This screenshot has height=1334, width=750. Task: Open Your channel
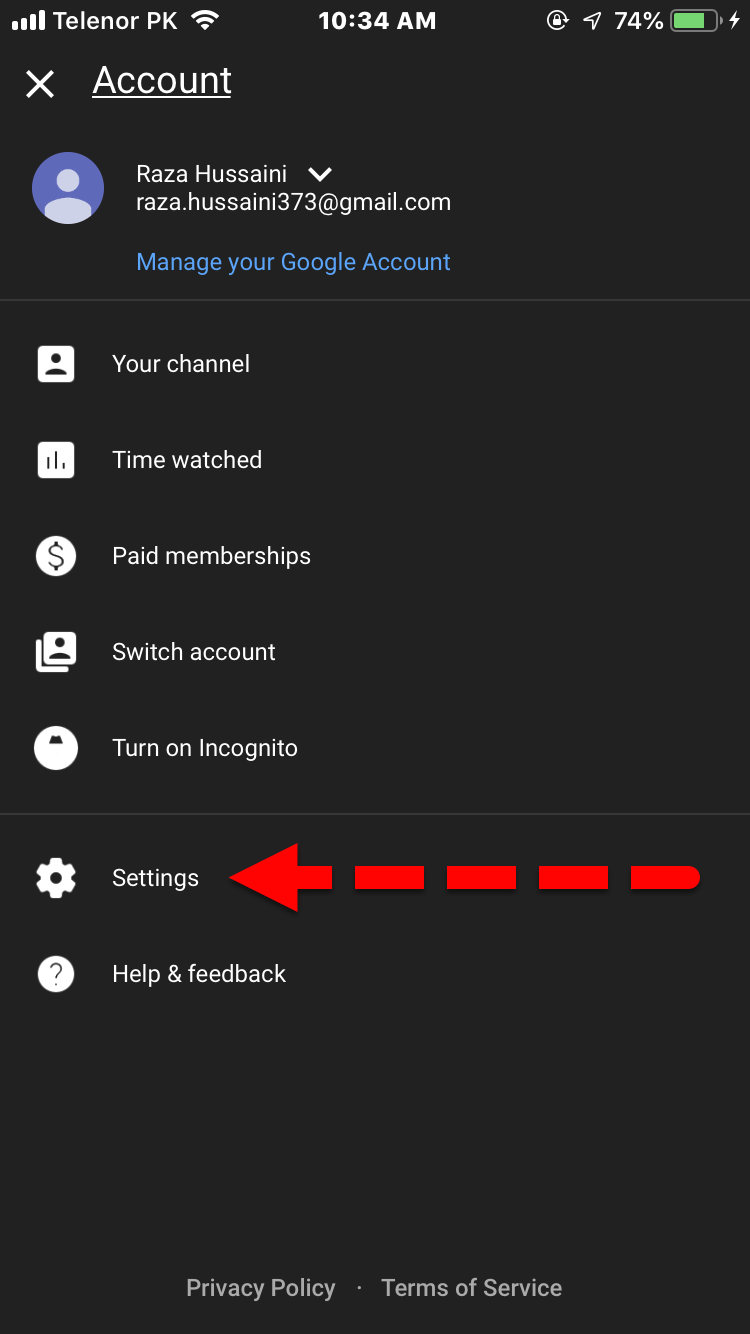181,364
